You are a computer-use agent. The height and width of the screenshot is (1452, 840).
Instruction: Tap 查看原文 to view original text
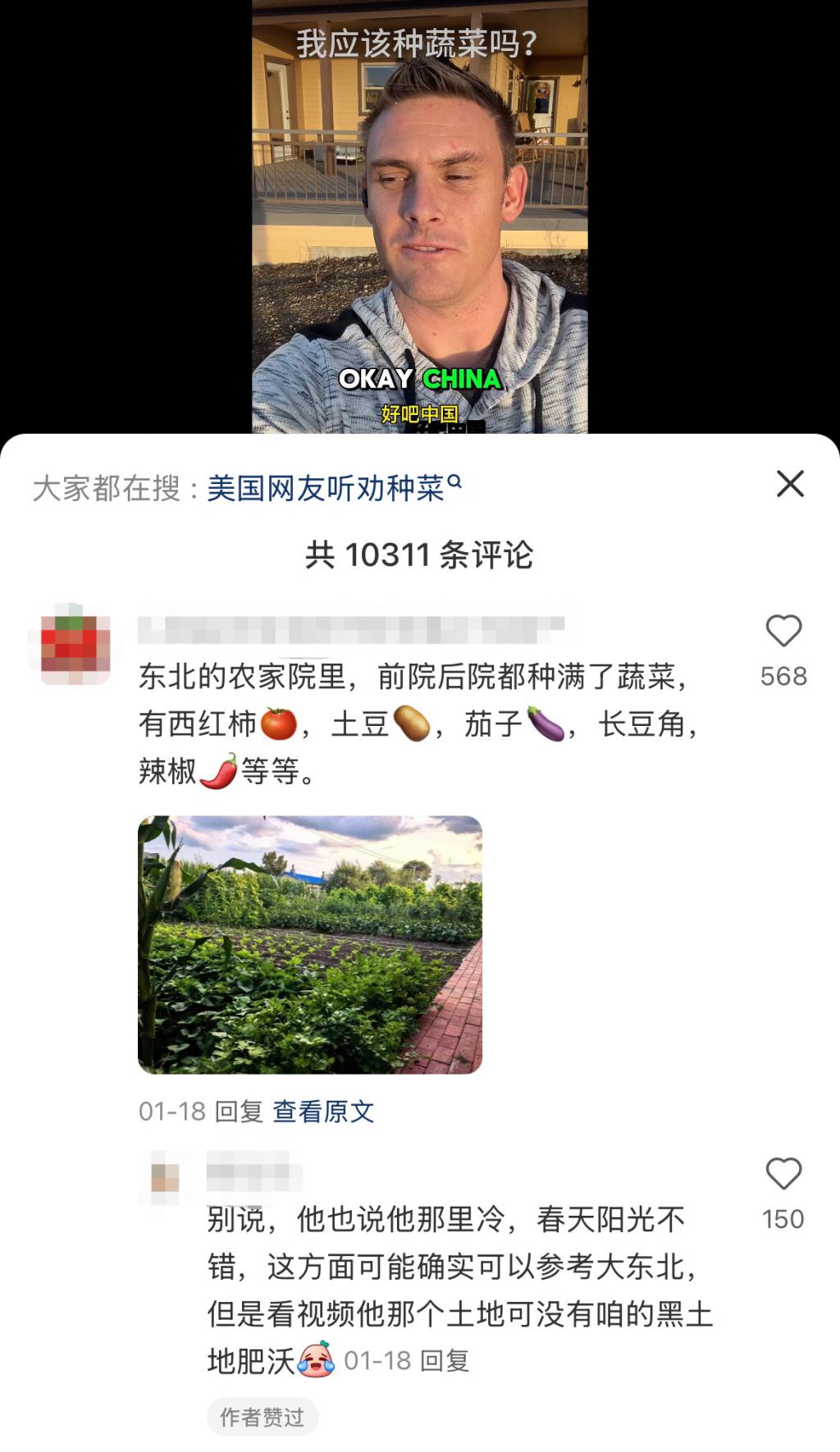pos(323,1112)
